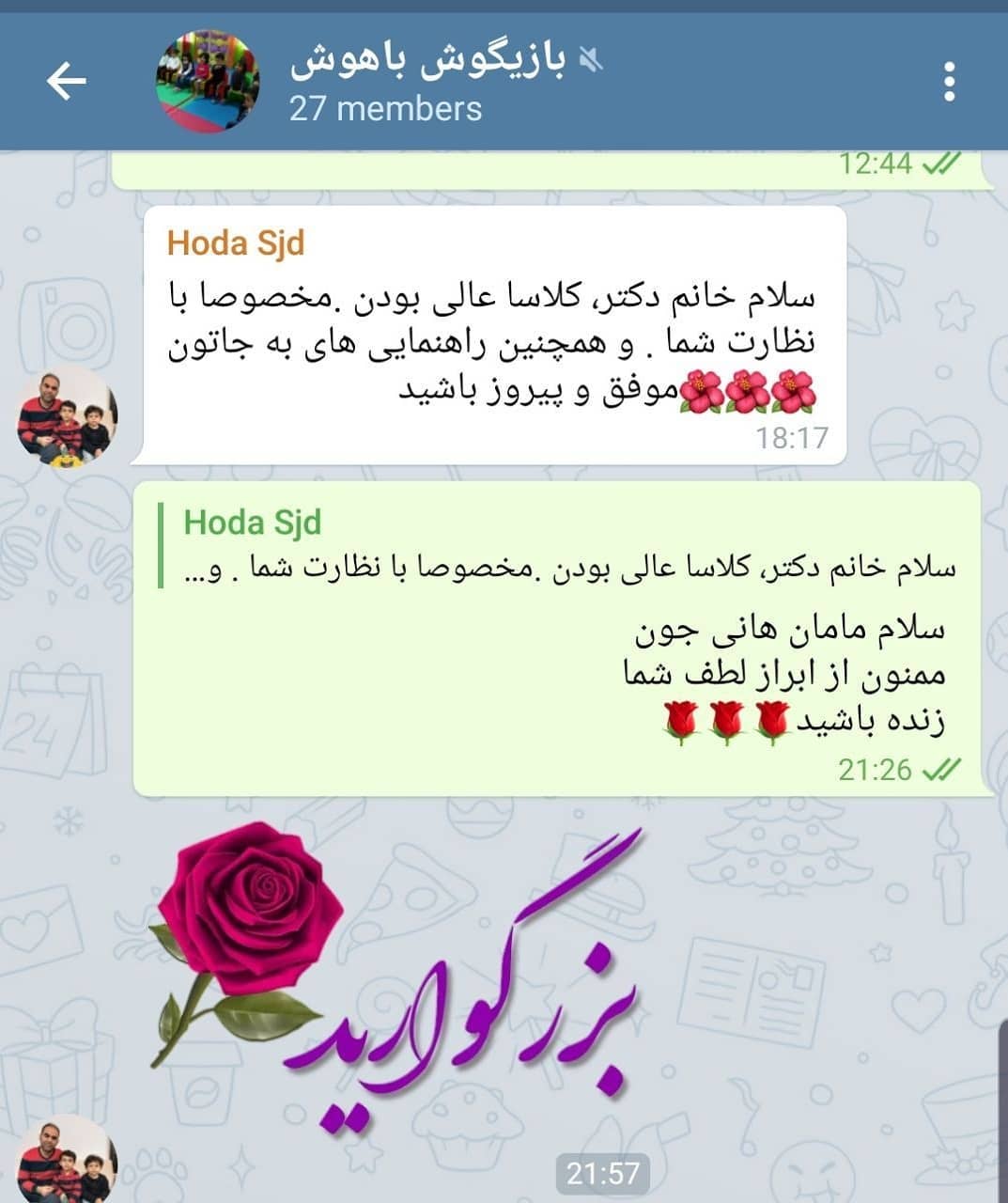Open Hoda Sjd's avatar beside the rose sticker
1008x1203 pixels.
67,1162
